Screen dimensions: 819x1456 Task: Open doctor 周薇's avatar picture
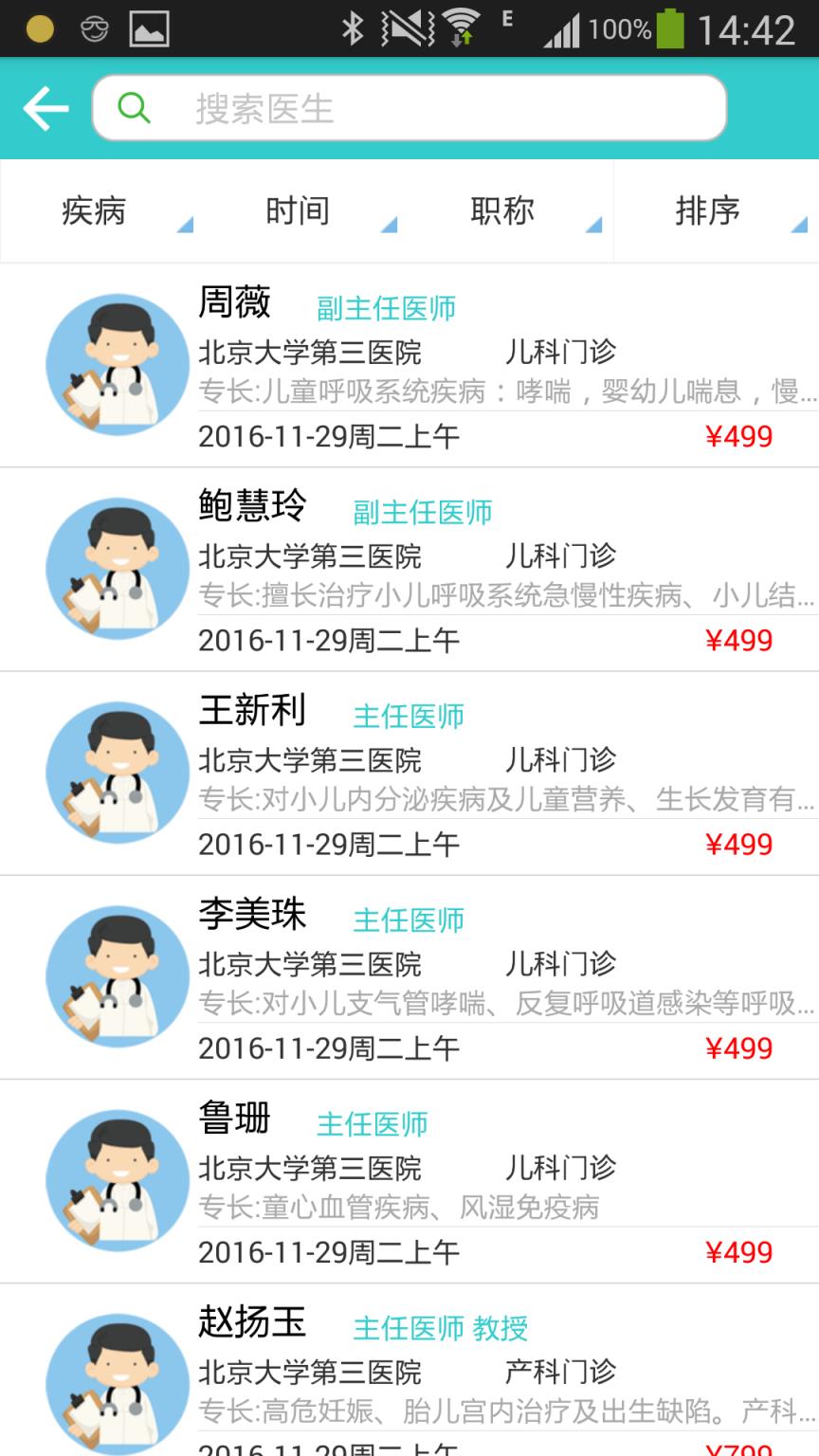coord(117,363)
